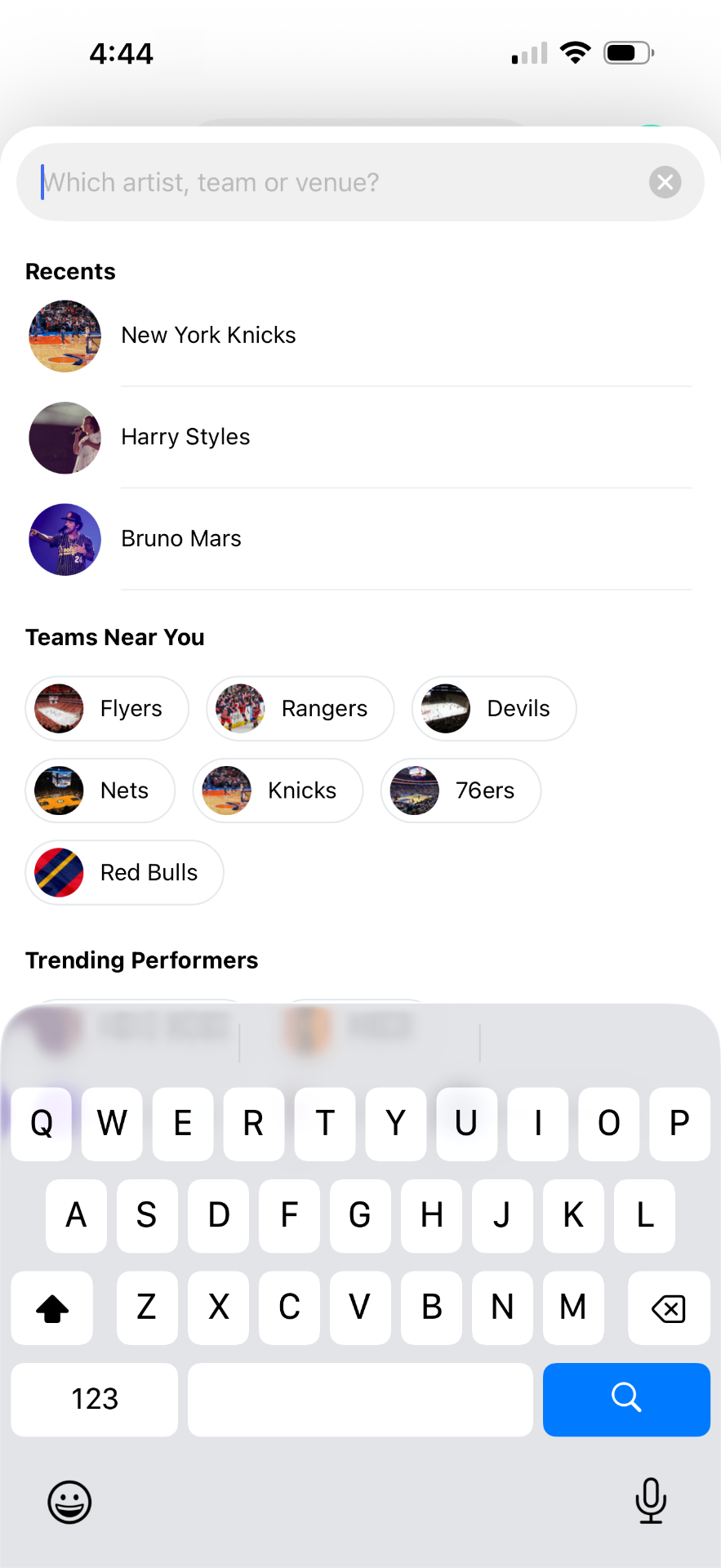Screen dimensions: 721x1568
Task: Tap the microphone for voice dictation
Action: click(651, 1502)
